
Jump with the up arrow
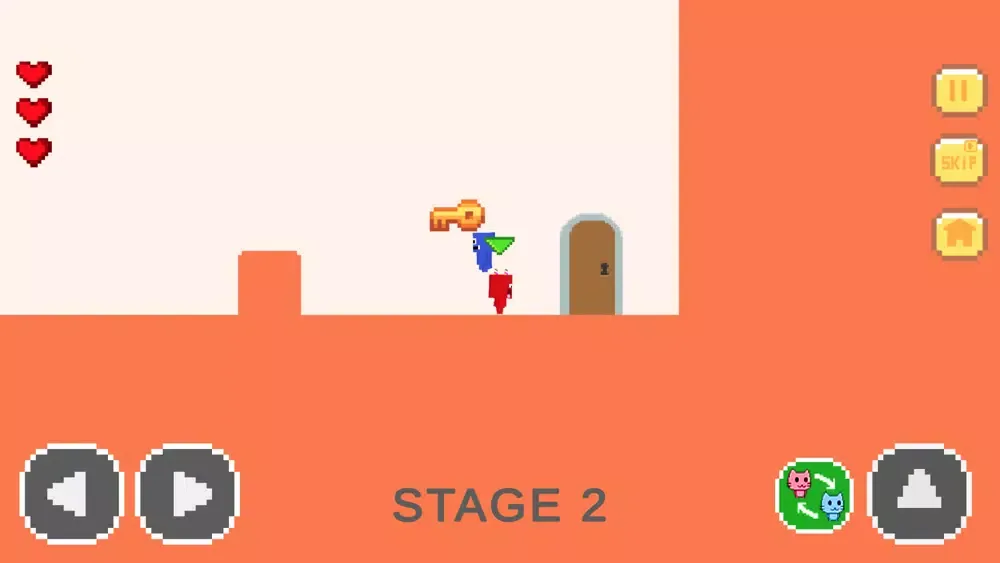coord(919,495)
